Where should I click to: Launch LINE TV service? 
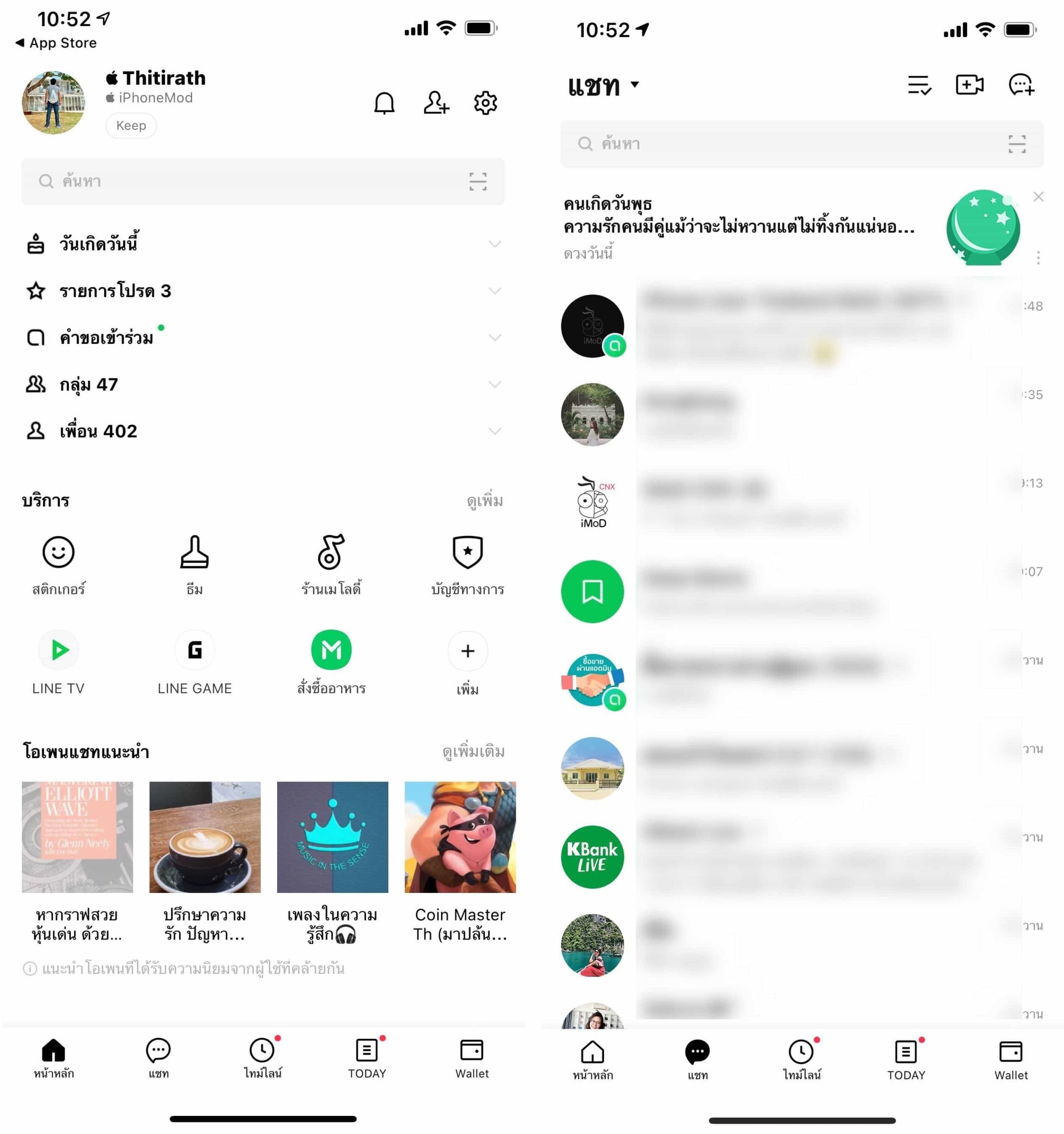click(58, 662)
